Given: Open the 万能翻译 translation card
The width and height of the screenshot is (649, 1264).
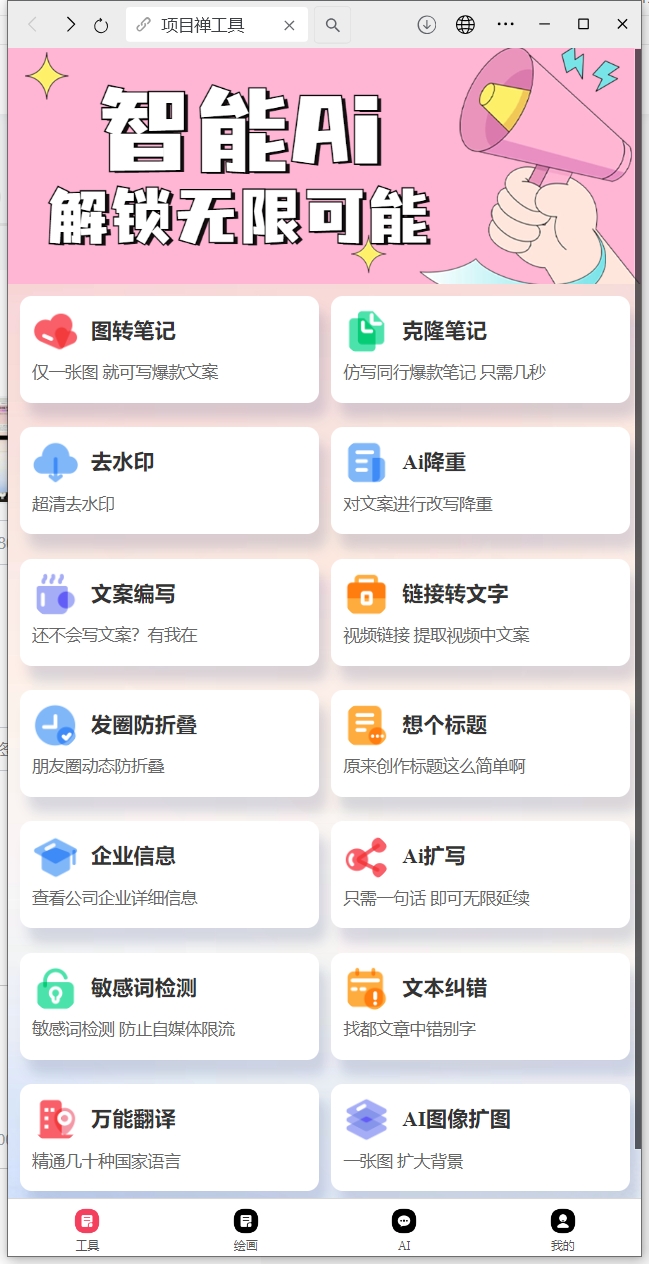Looking at the screenshot, I should [x=169, y=1137].
